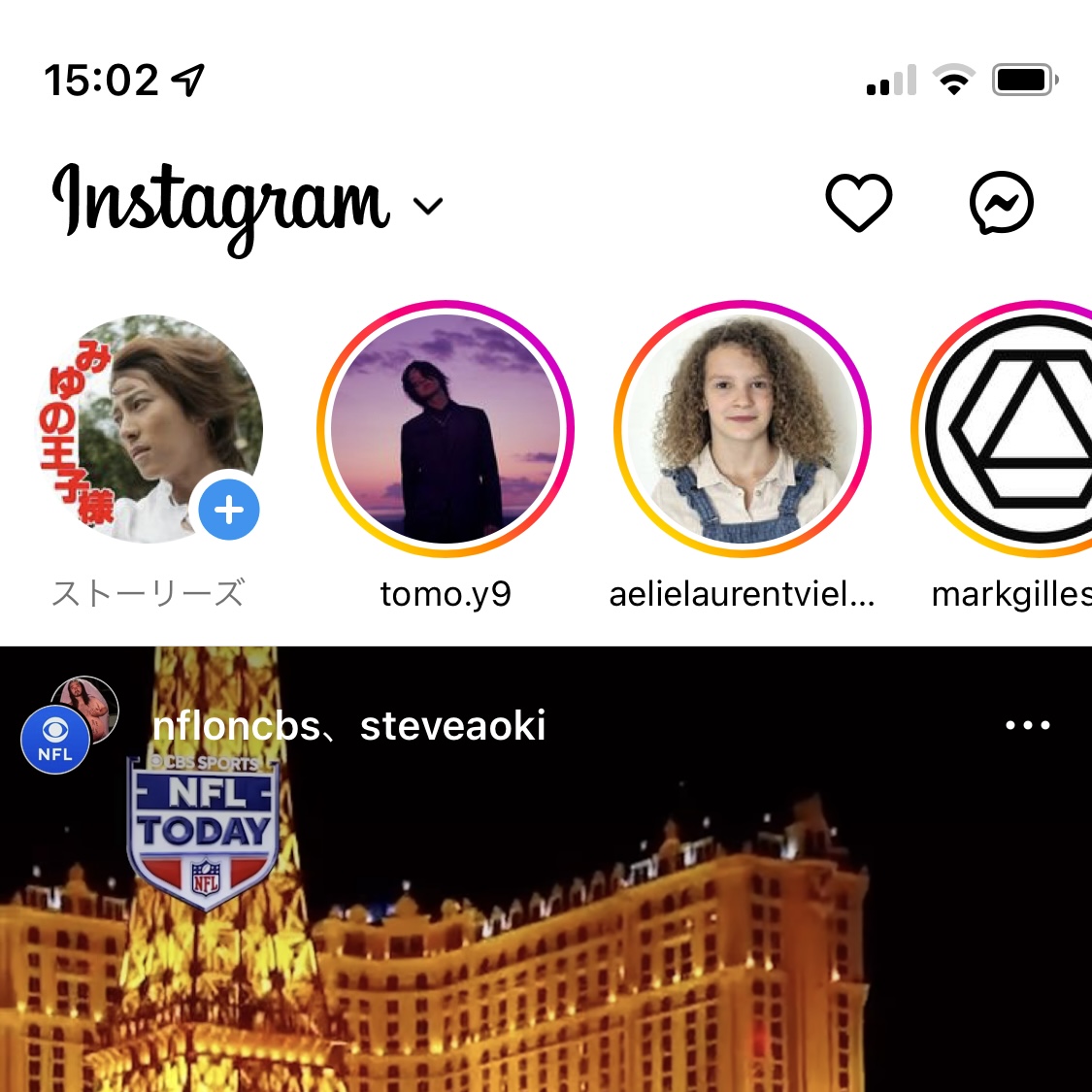View aelielaurentviel's story
This screenshot has width=1092, height=1092.
tap(743, 428)
